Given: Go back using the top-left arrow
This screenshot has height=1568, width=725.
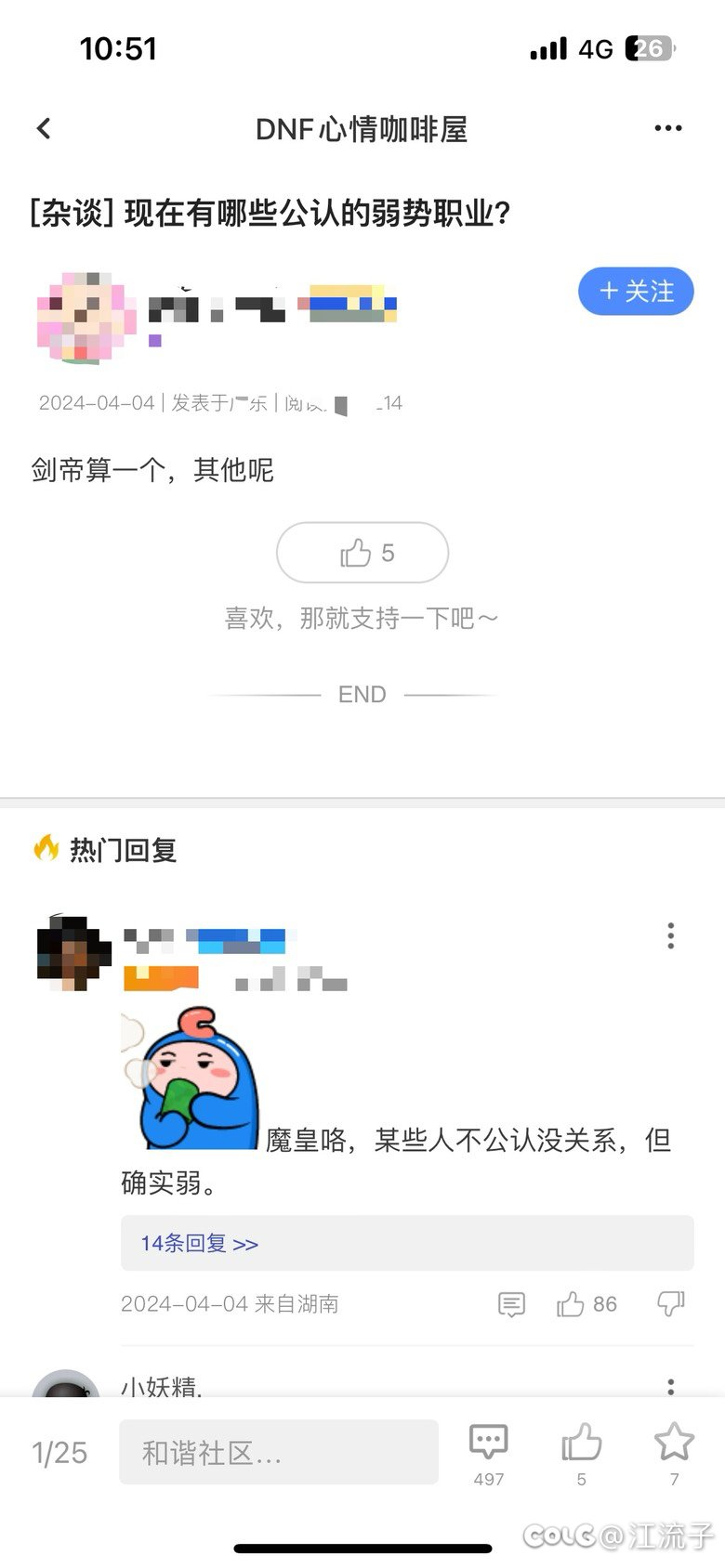Looking at the screenshot, I should point(44,128).
